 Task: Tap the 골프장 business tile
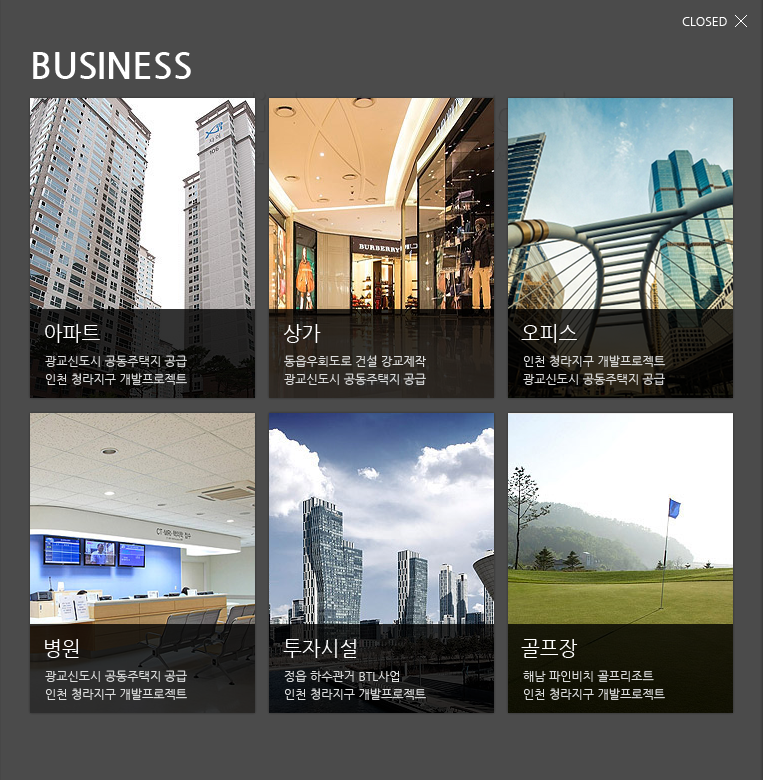tap(620, 562)
